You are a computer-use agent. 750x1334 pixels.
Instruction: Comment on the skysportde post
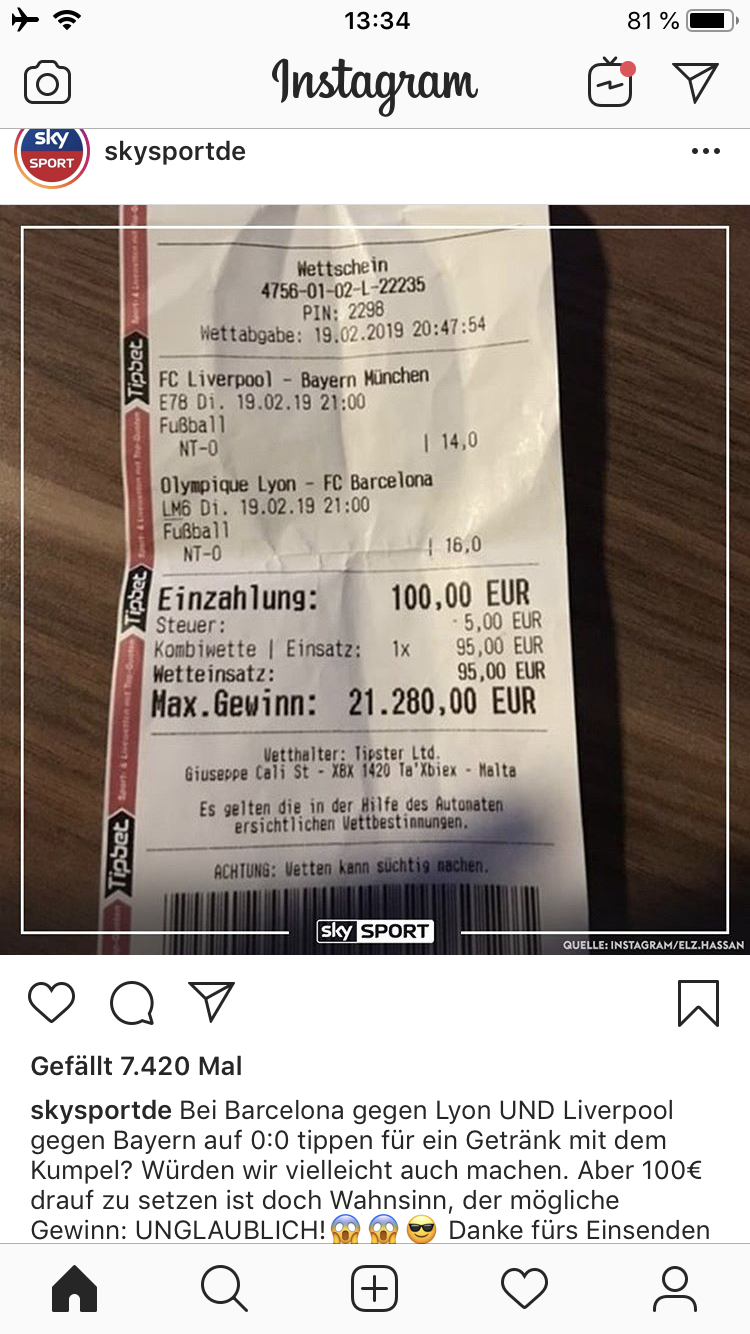132,1002
